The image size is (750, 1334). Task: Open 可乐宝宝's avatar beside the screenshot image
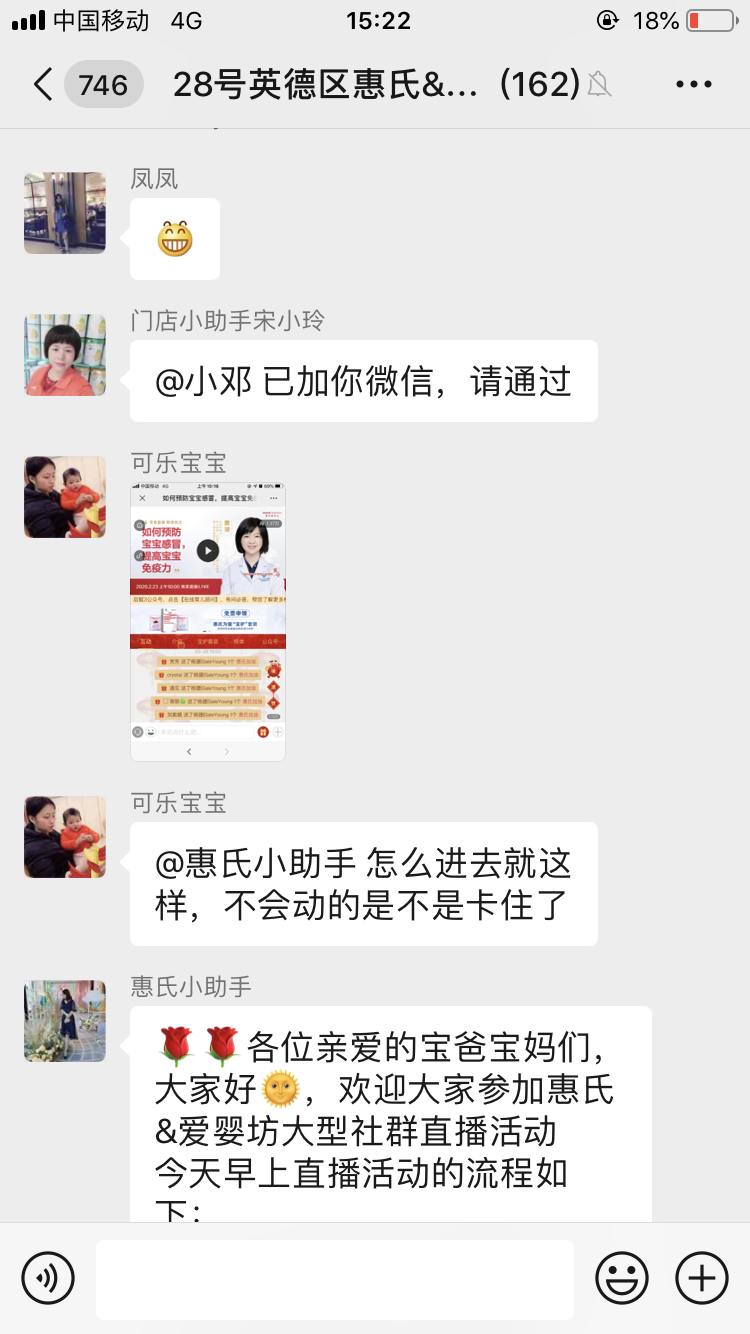pyautogui.click(x=65, y=497)
